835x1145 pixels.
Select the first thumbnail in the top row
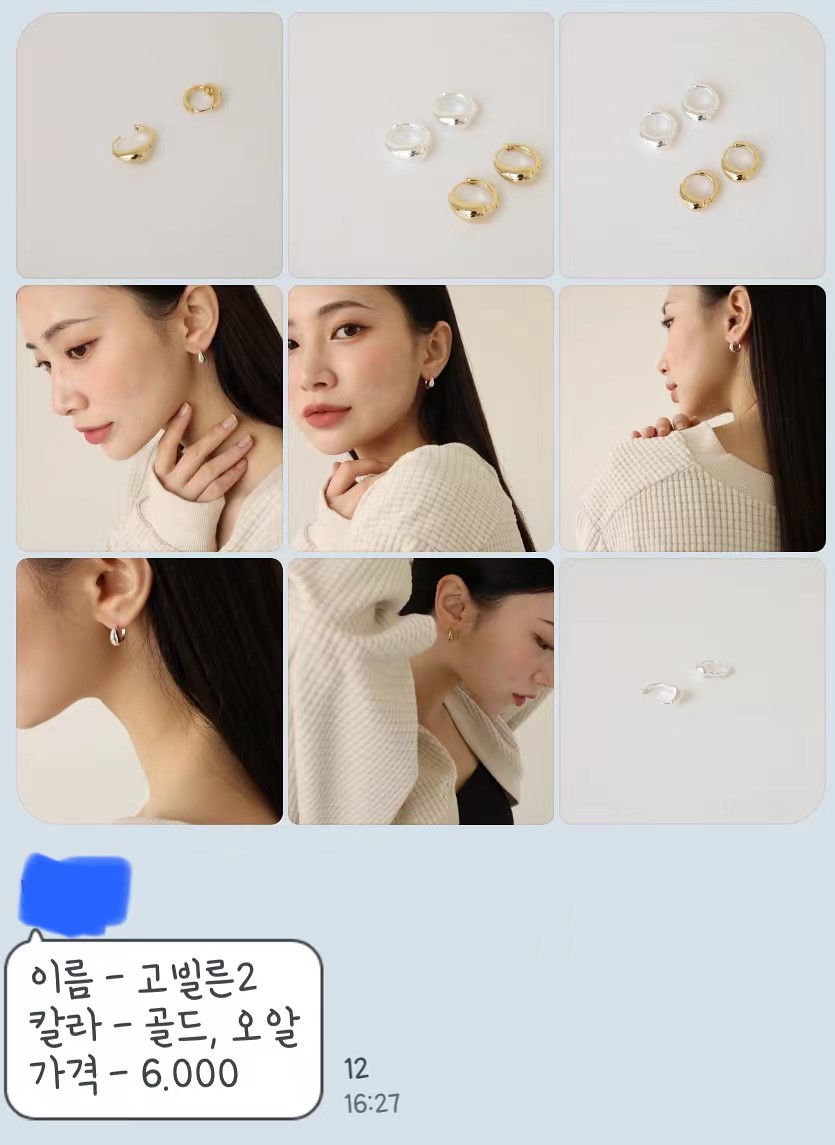coord(148,145)
